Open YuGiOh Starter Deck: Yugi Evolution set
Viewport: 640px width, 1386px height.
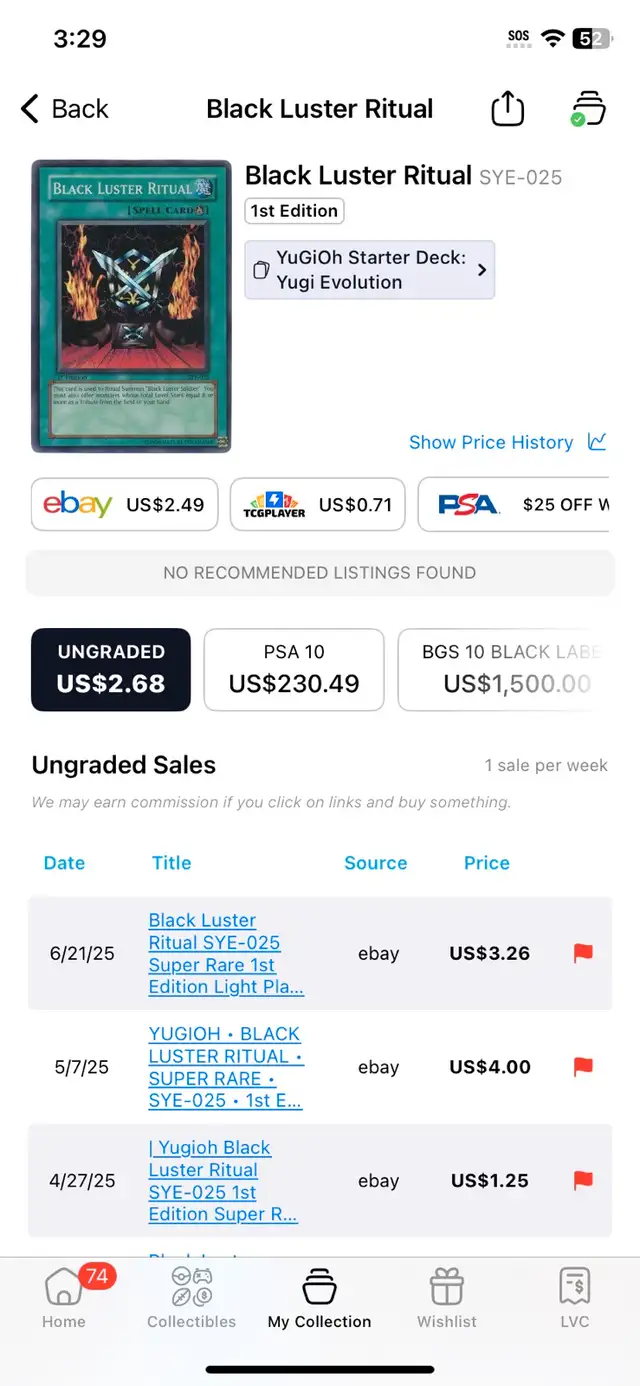pos(370,270)
